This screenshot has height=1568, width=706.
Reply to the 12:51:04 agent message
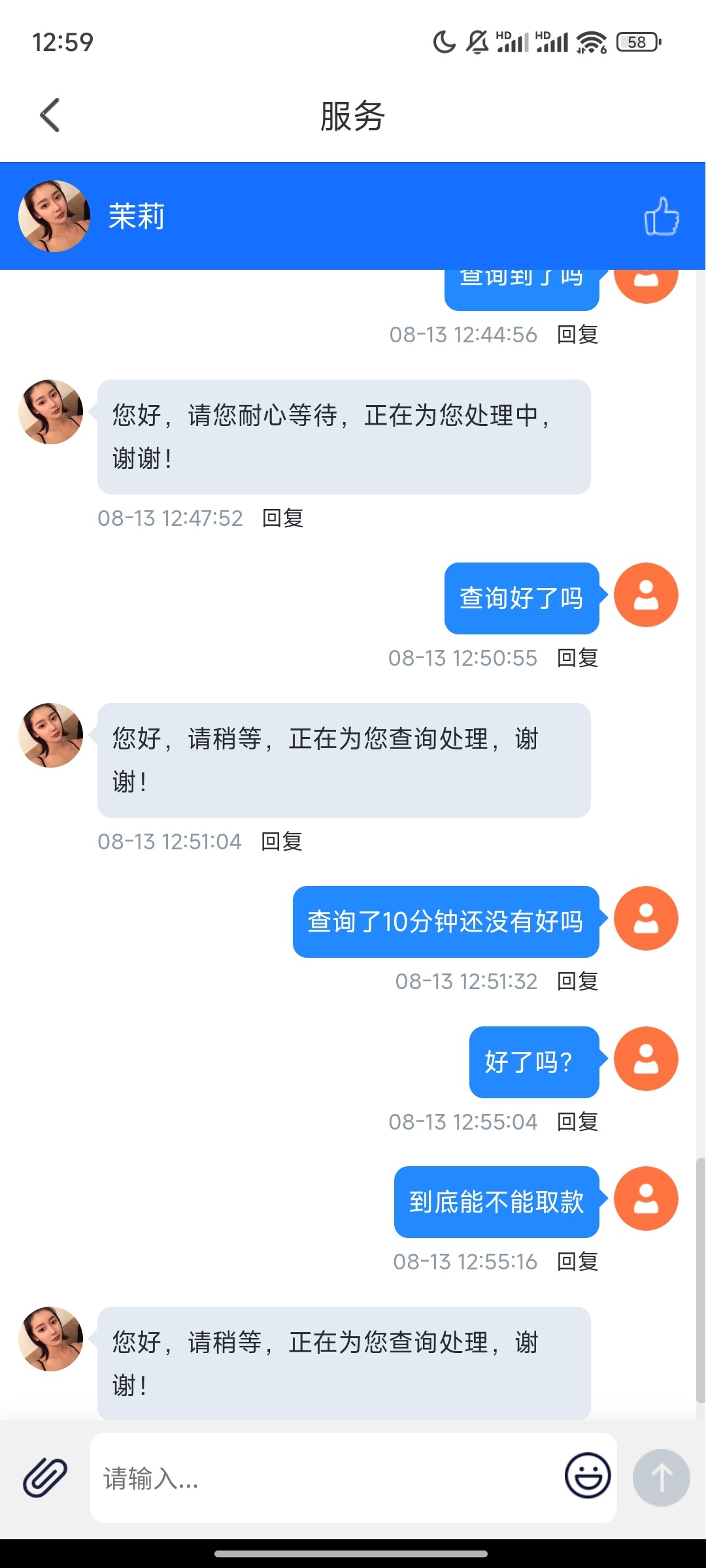pos(282,841)
